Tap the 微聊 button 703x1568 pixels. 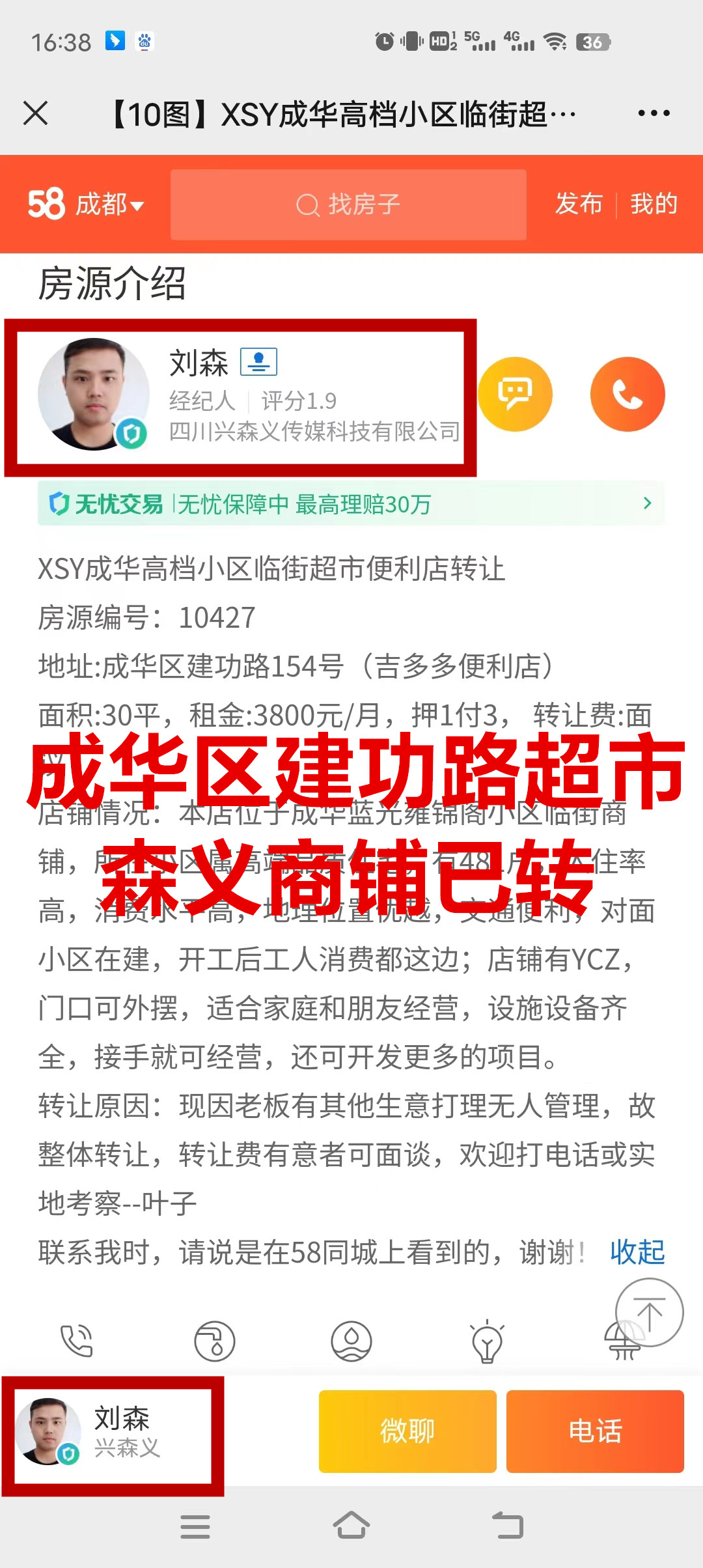pos(407,1431)
